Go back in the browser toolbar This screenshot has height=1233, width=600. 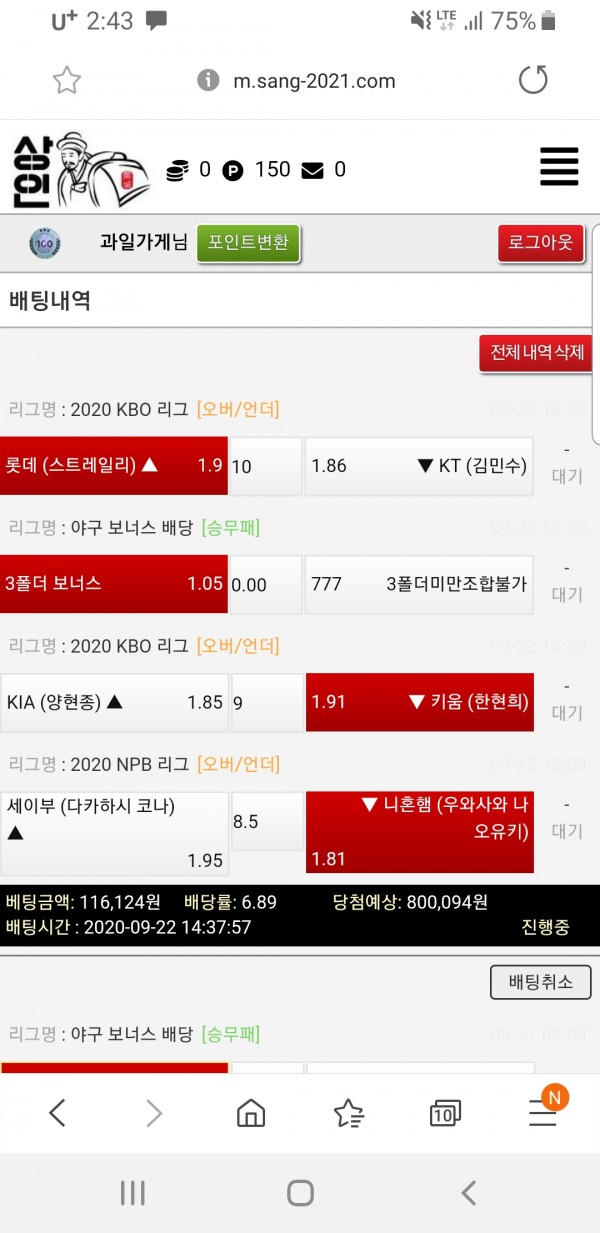(58, 1112)
